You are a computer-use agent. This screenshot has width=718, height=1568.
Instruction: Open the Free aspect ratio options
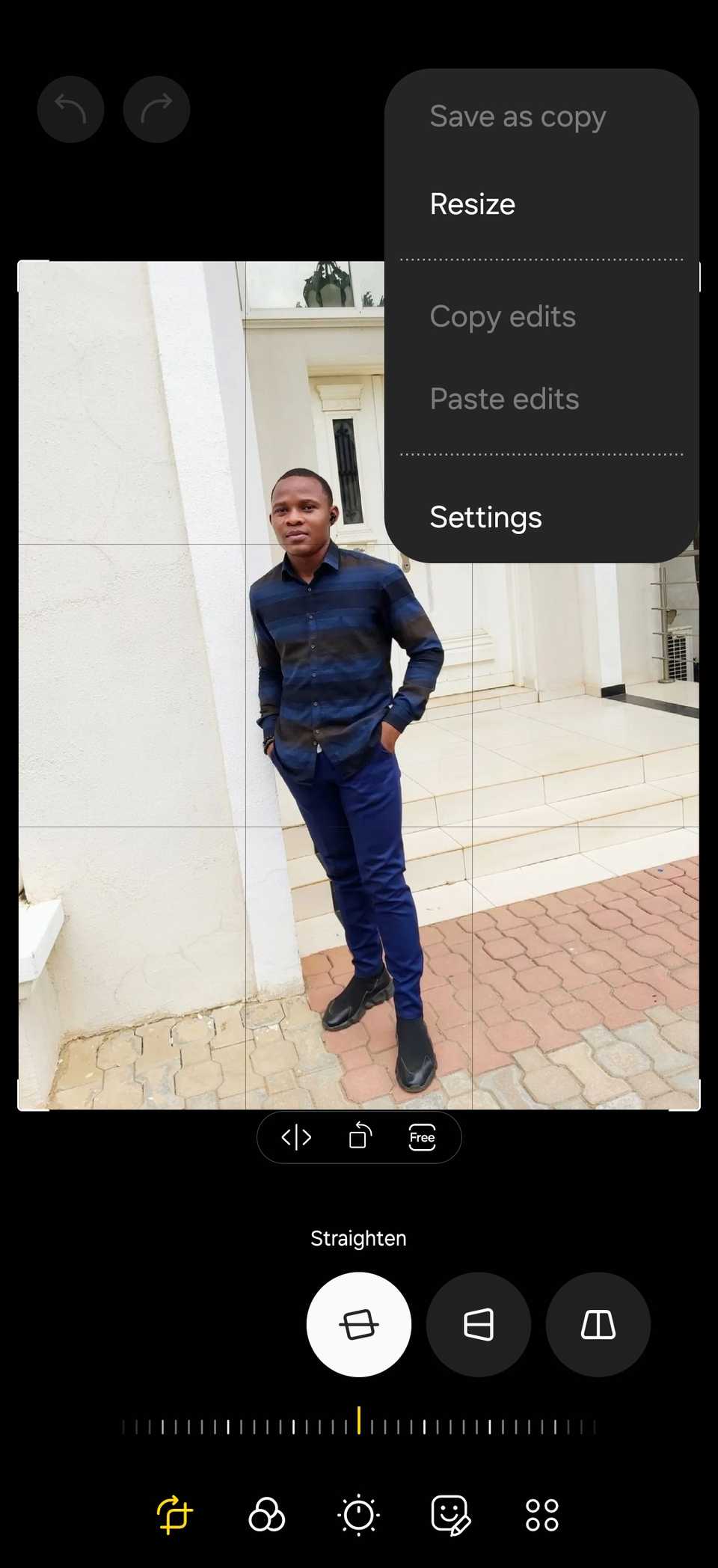click(422, 1137)
